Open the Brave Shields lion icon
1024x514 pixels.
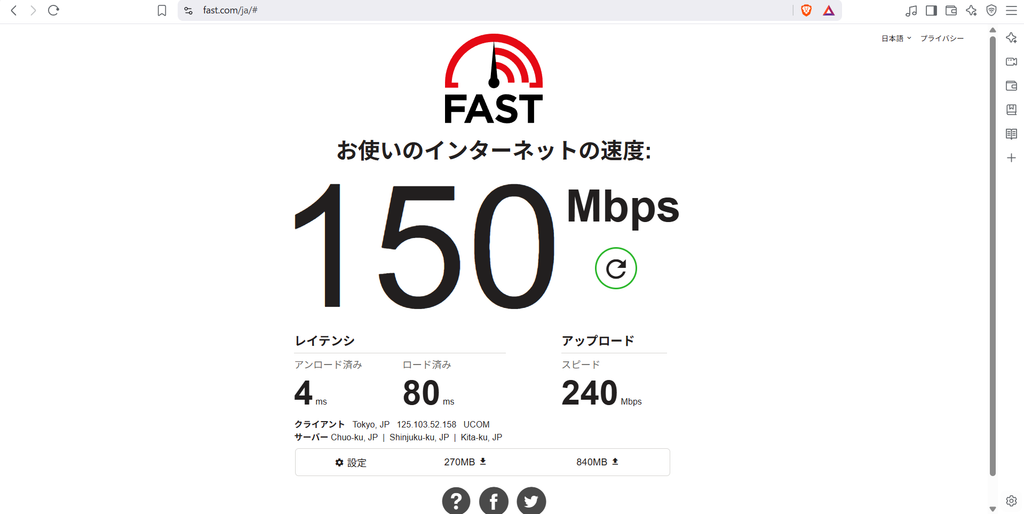(x=807, y=10)
